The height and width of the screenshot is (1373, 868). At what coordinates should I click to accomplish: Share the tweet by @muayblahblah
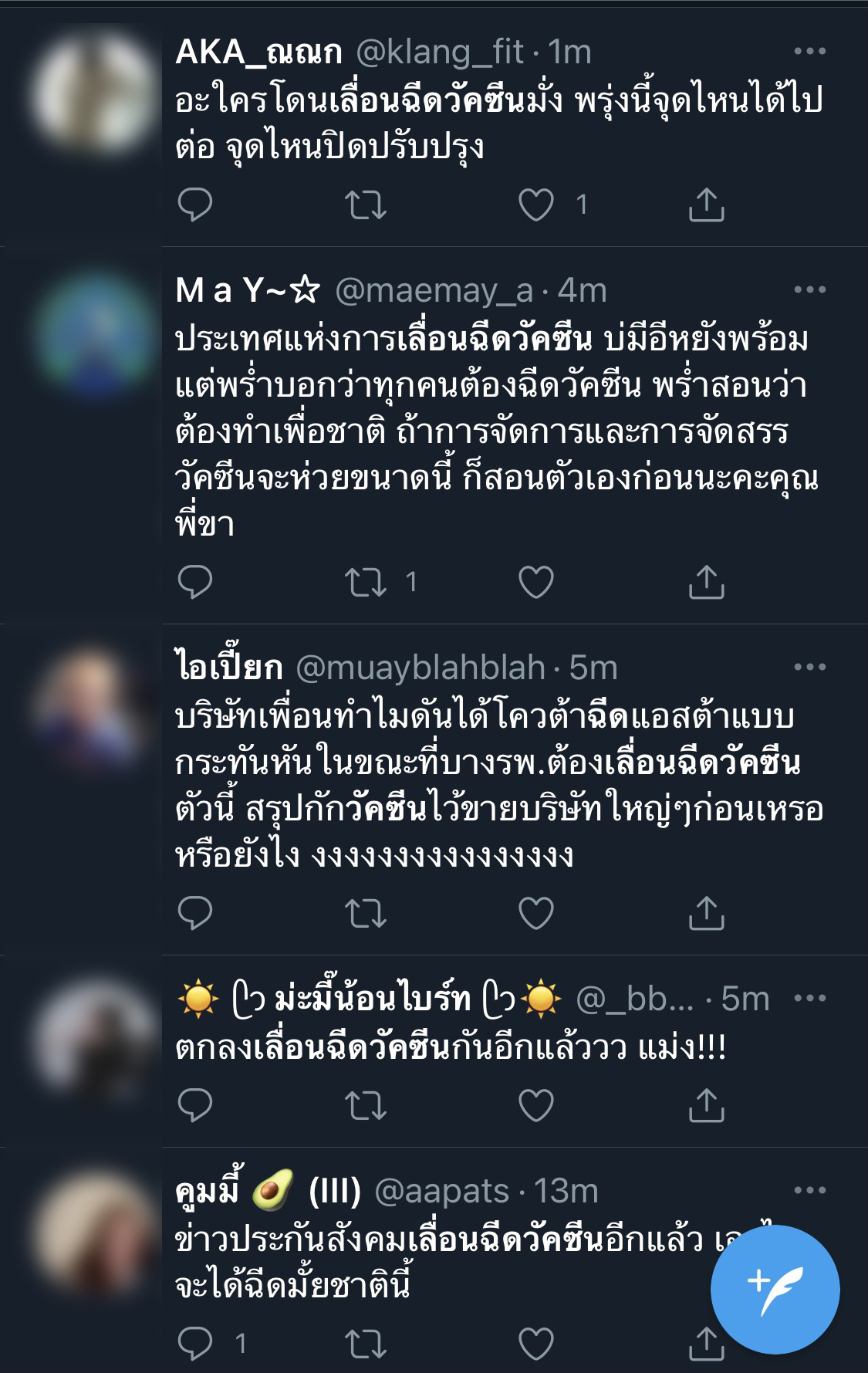click(705, 914)
